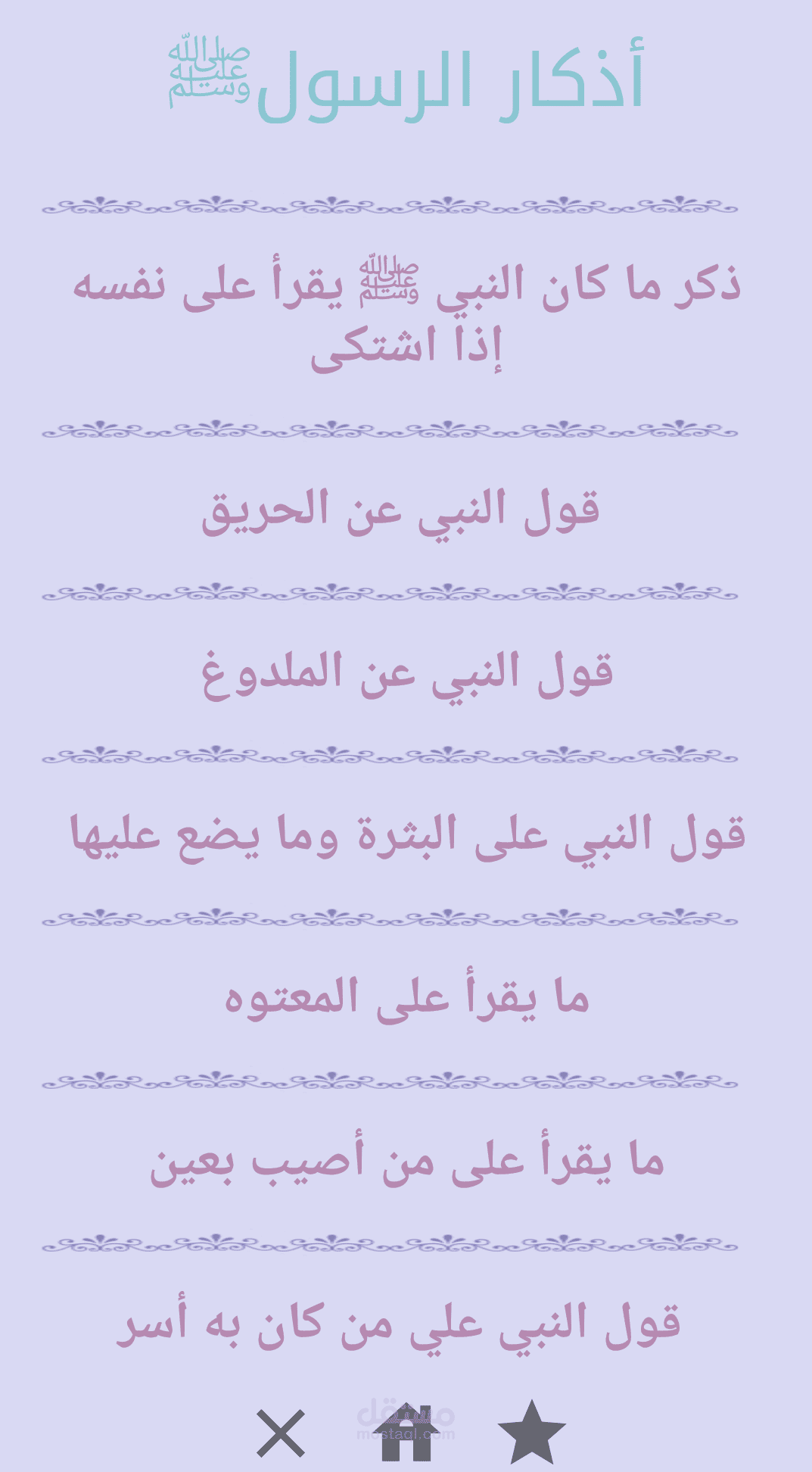Tap the star favorites icon
The image size is (812, 1472).
tap(532, 1432)
